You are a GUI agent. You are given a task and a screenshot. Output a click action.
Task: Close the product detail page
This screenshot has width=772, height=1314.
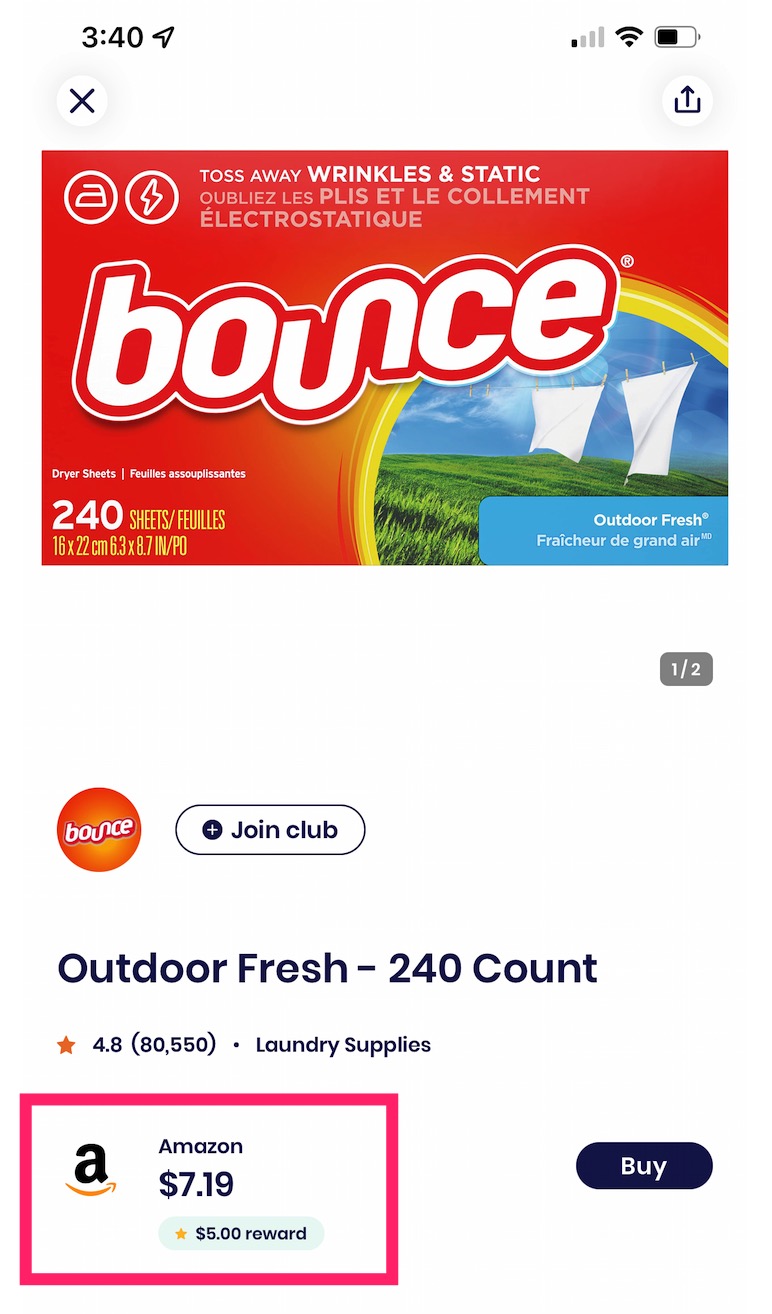click(x=82, y=101)
